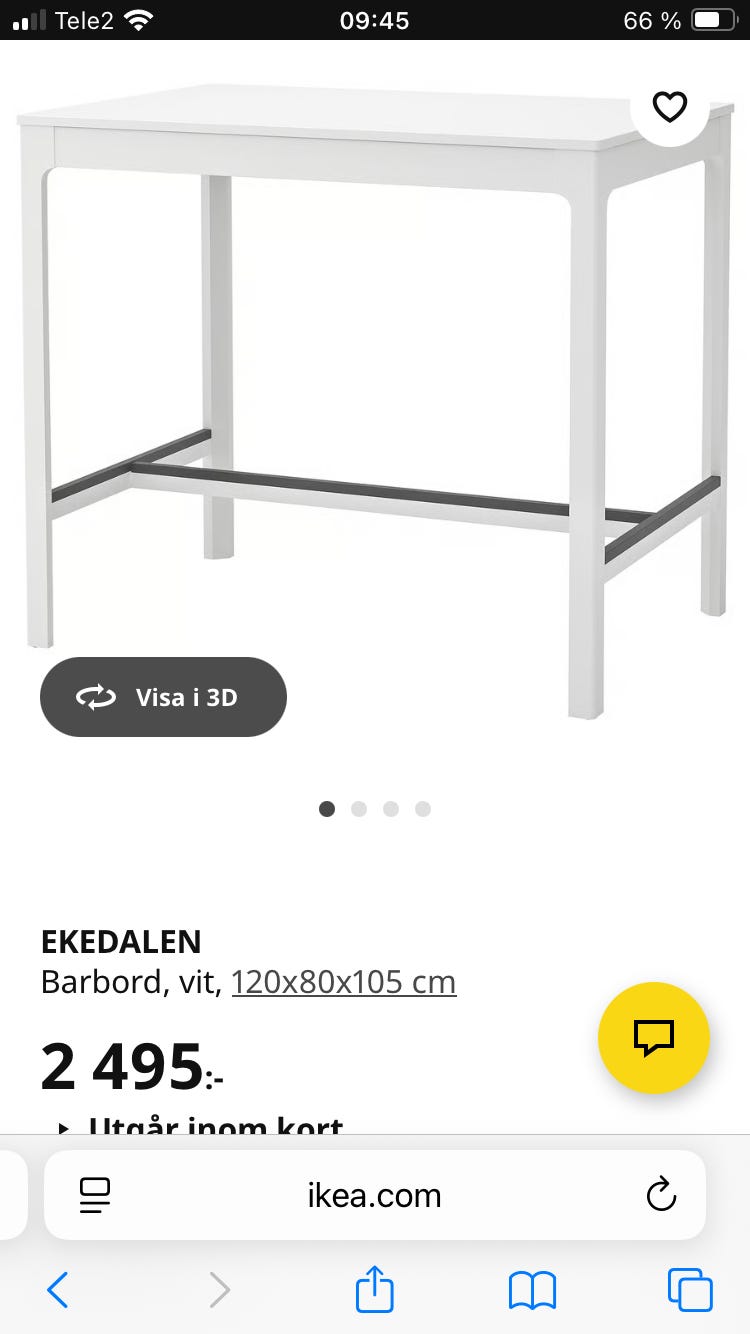The width and height of the screenshot is (750, 1334).
Task: Tap the ikea.com address bar
Action: click(x=374, y=1194)
